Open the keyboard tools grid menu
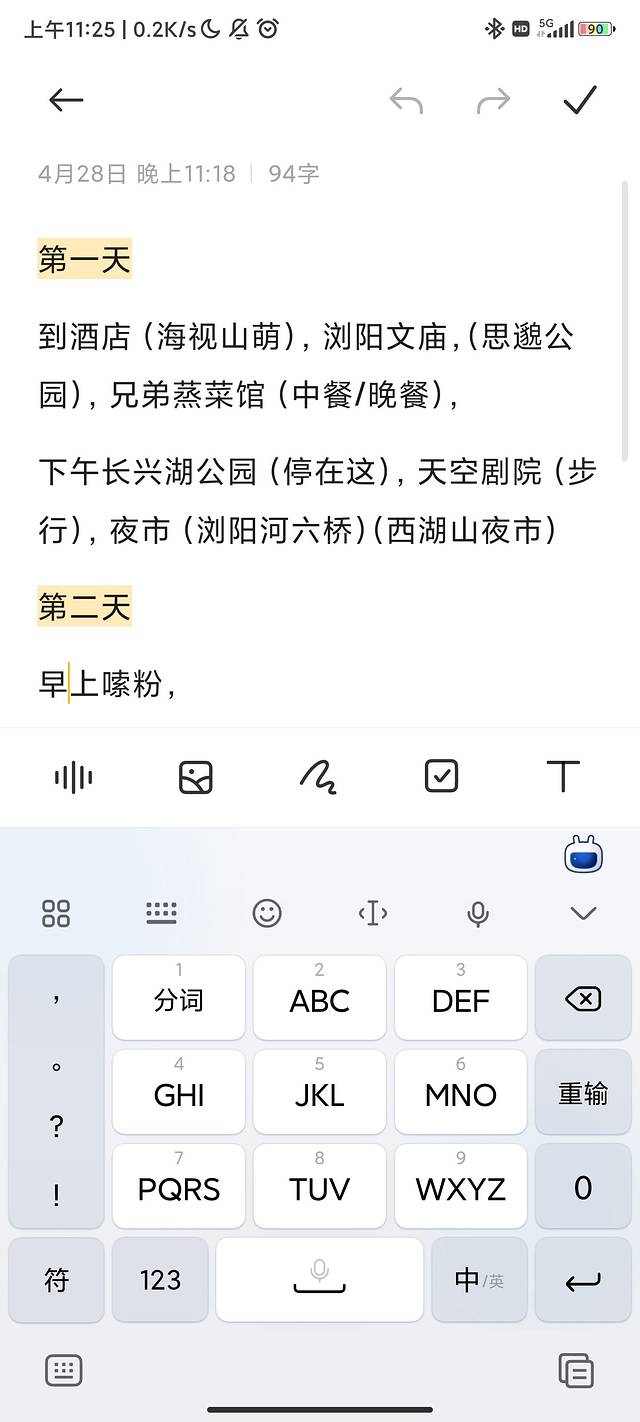 pos(56,913)
